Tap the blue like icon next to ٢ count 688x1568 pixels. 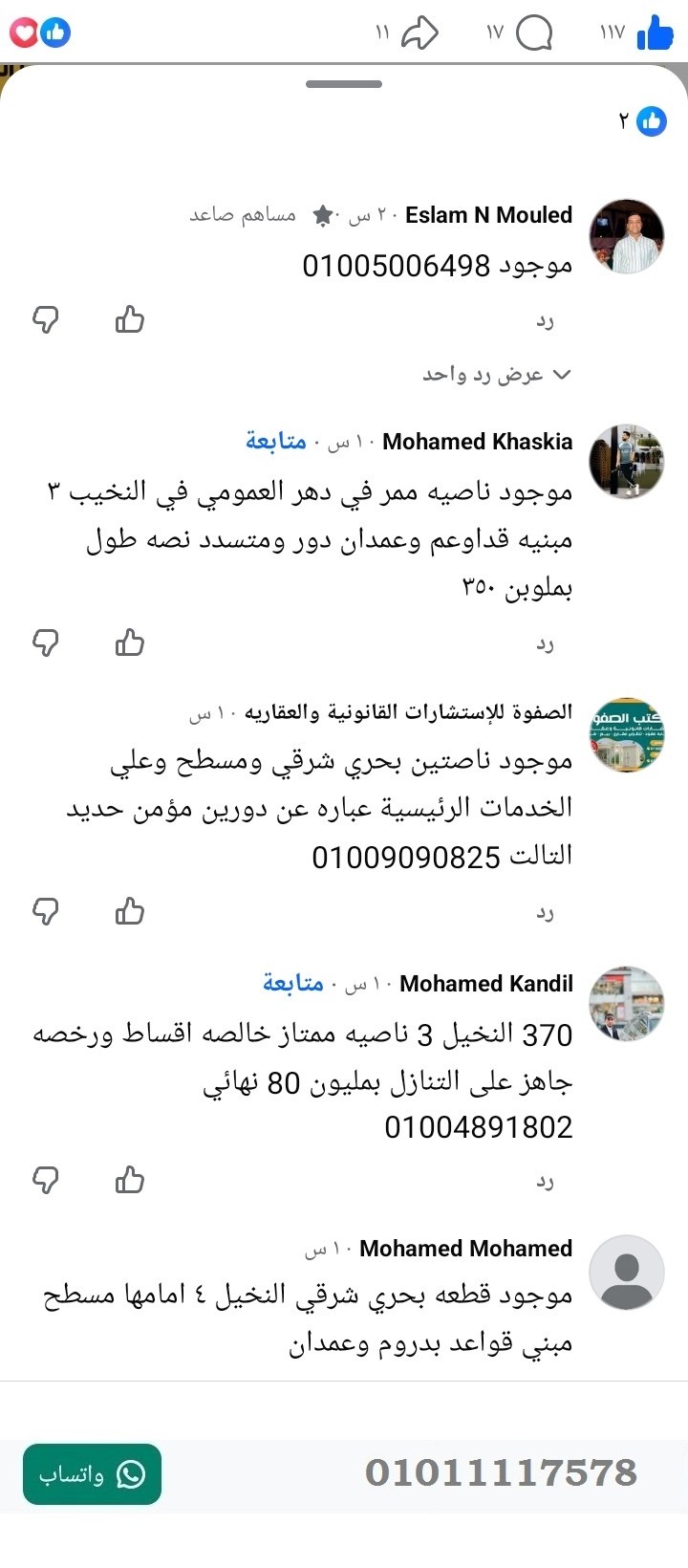coord(651,120)
